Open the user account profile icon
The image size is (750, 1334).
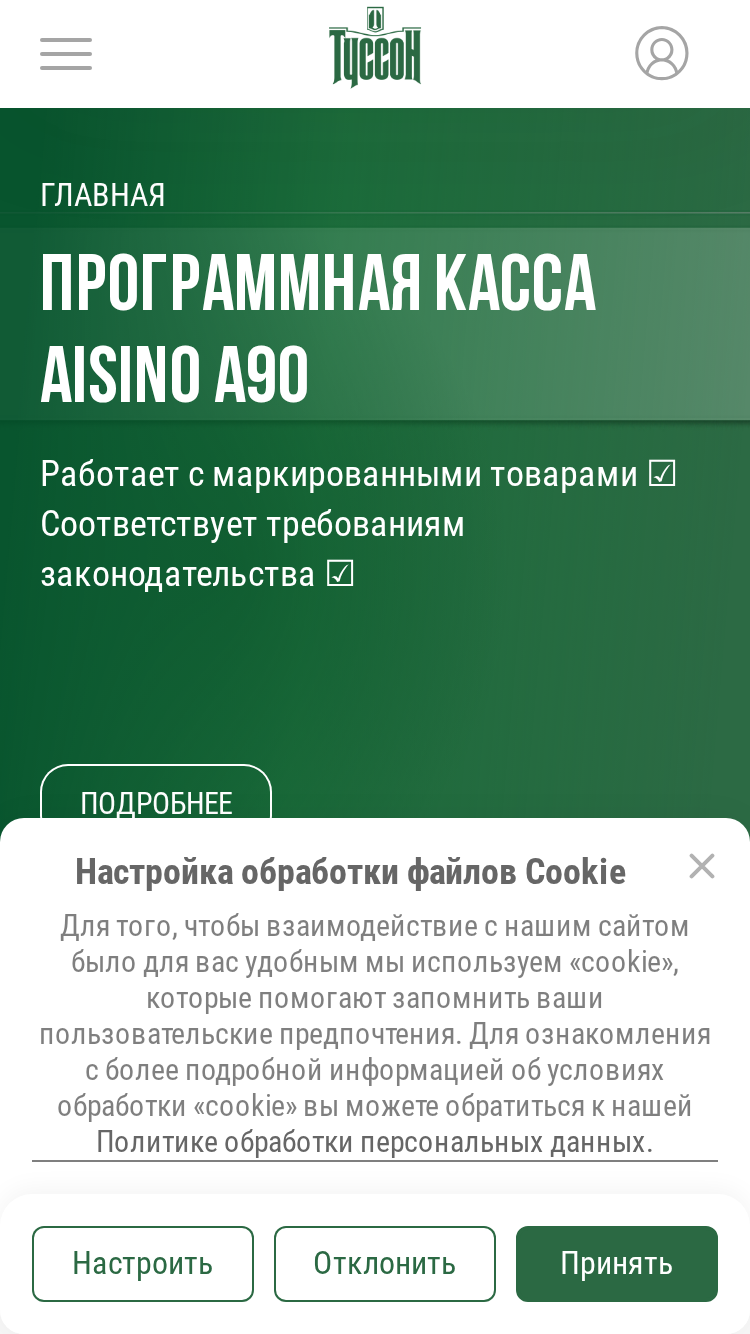point(662,53)
